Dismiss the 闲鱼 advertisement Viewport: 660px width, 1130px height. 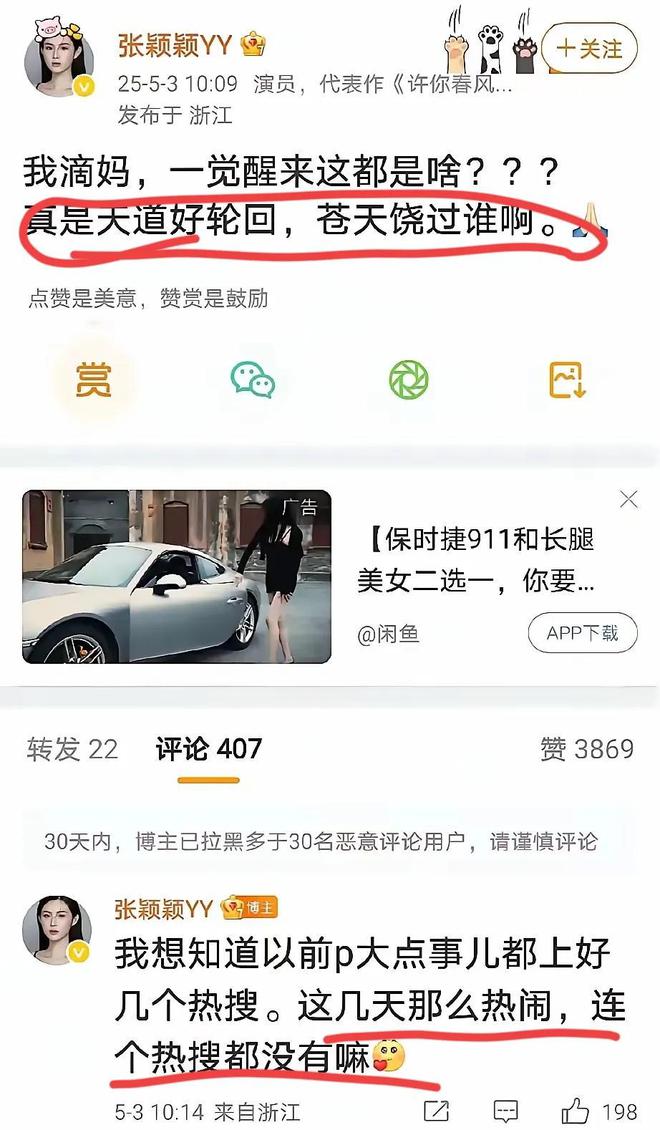click(629, 499)
